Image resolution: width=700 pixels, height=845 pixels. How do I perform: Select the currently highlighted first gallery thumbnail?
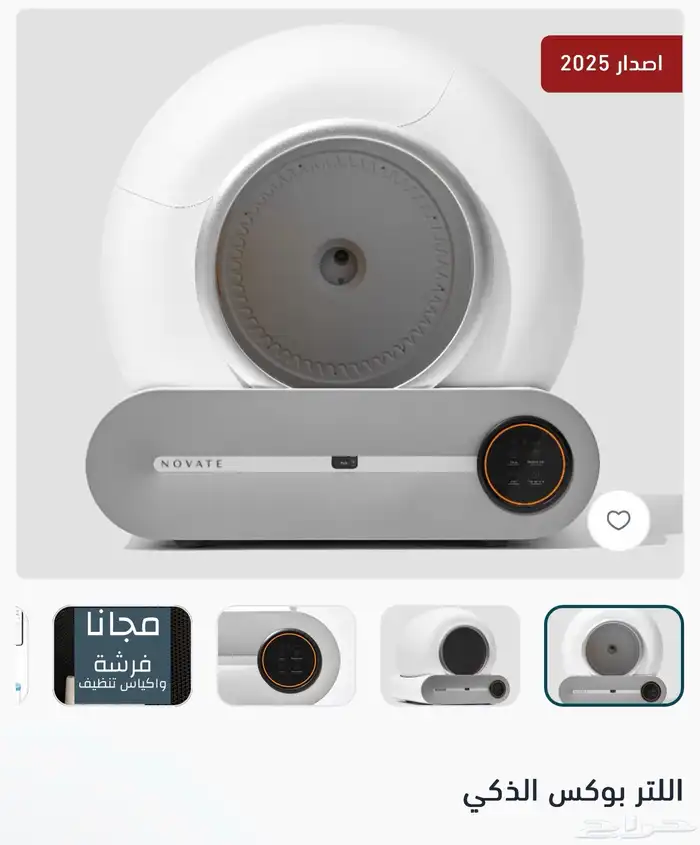click(x=613, y=656)
